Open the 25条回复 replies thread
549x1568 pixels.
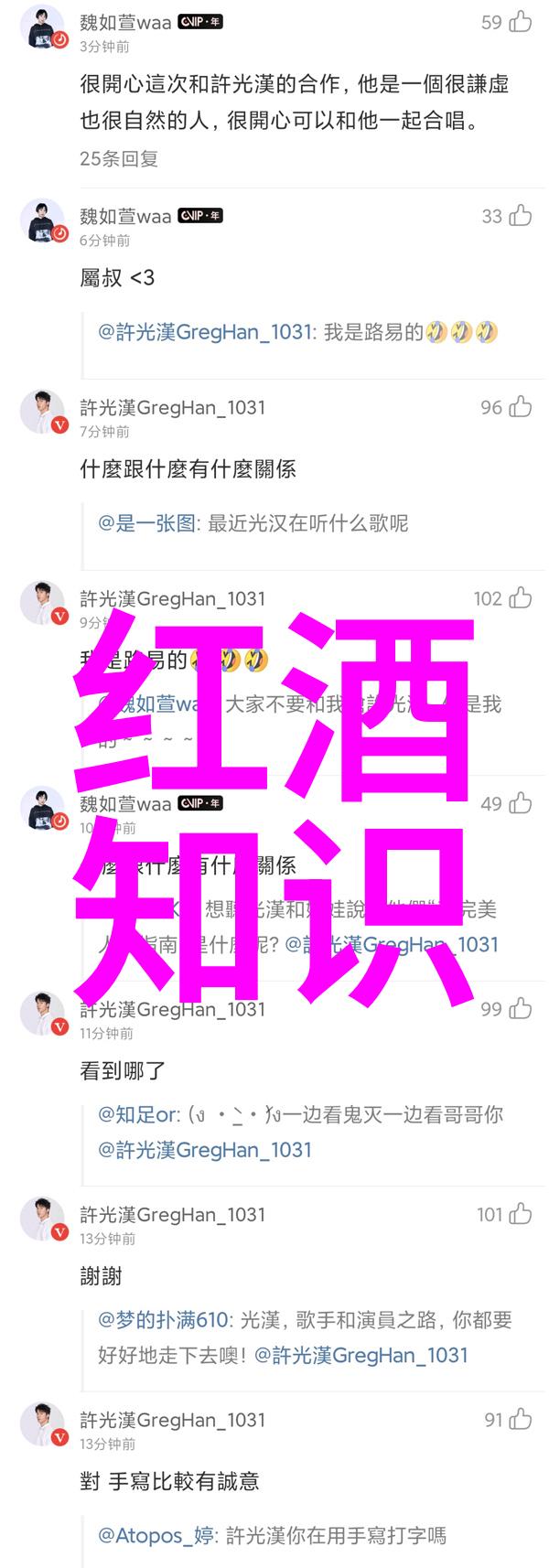119,158
